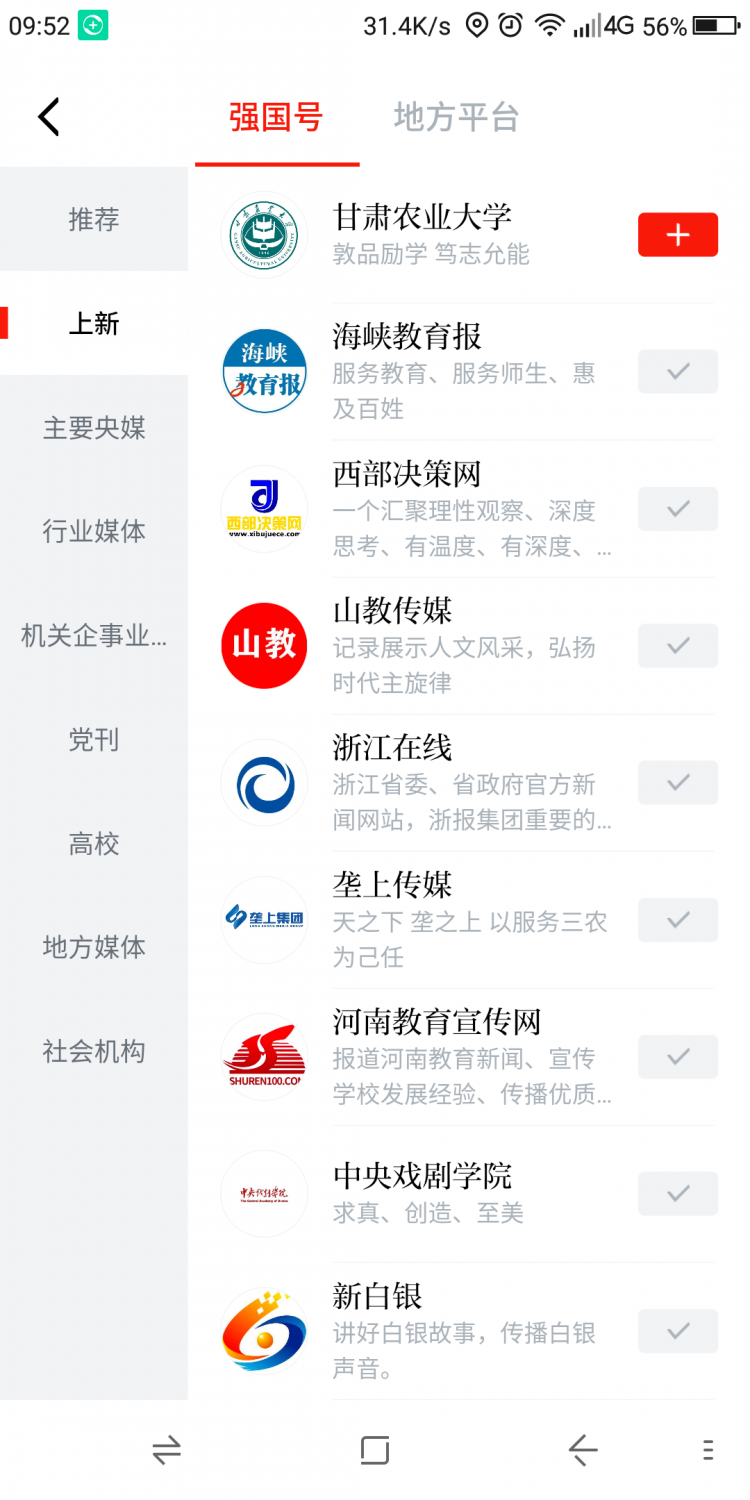This screenshot has width=750, height=1500.
Task: Tap the system back arrow at bottom
Action: (582, 1450)
